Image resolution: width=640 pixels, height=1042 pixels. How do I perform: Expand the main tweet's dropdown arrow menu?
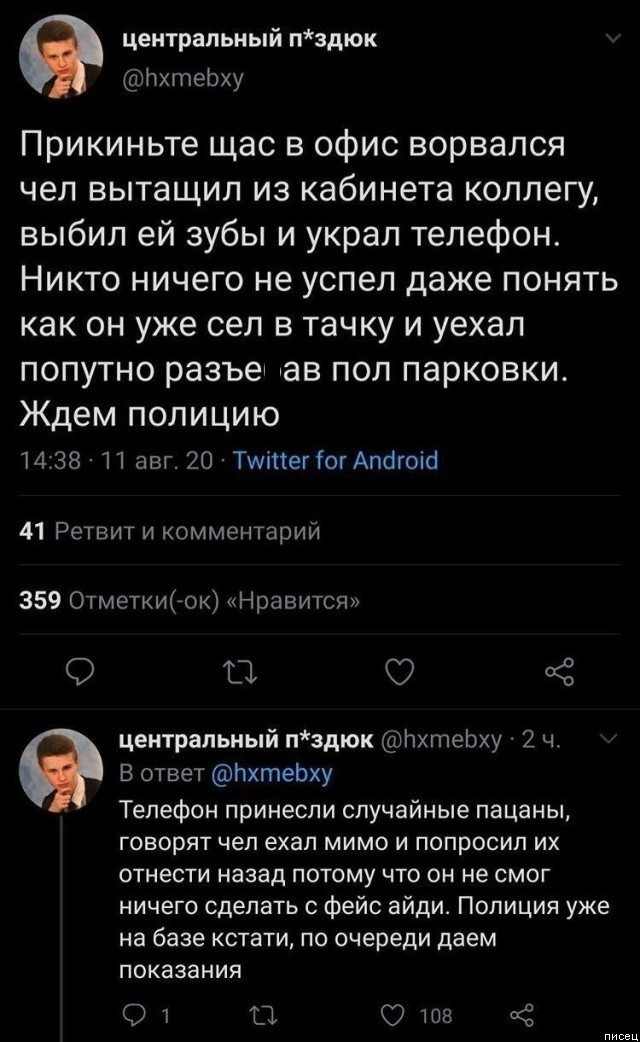click(x=611, y=40)
